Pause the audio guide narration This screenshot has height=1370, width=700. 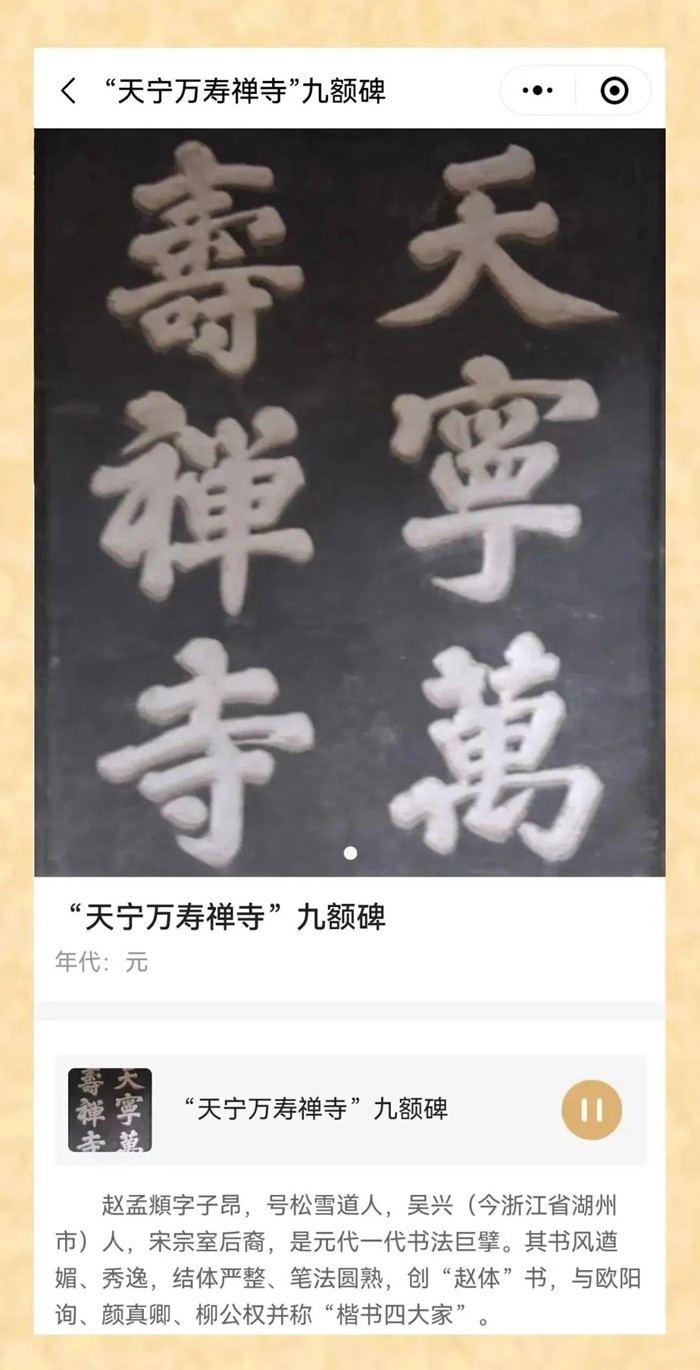[x=591, y=1109]
